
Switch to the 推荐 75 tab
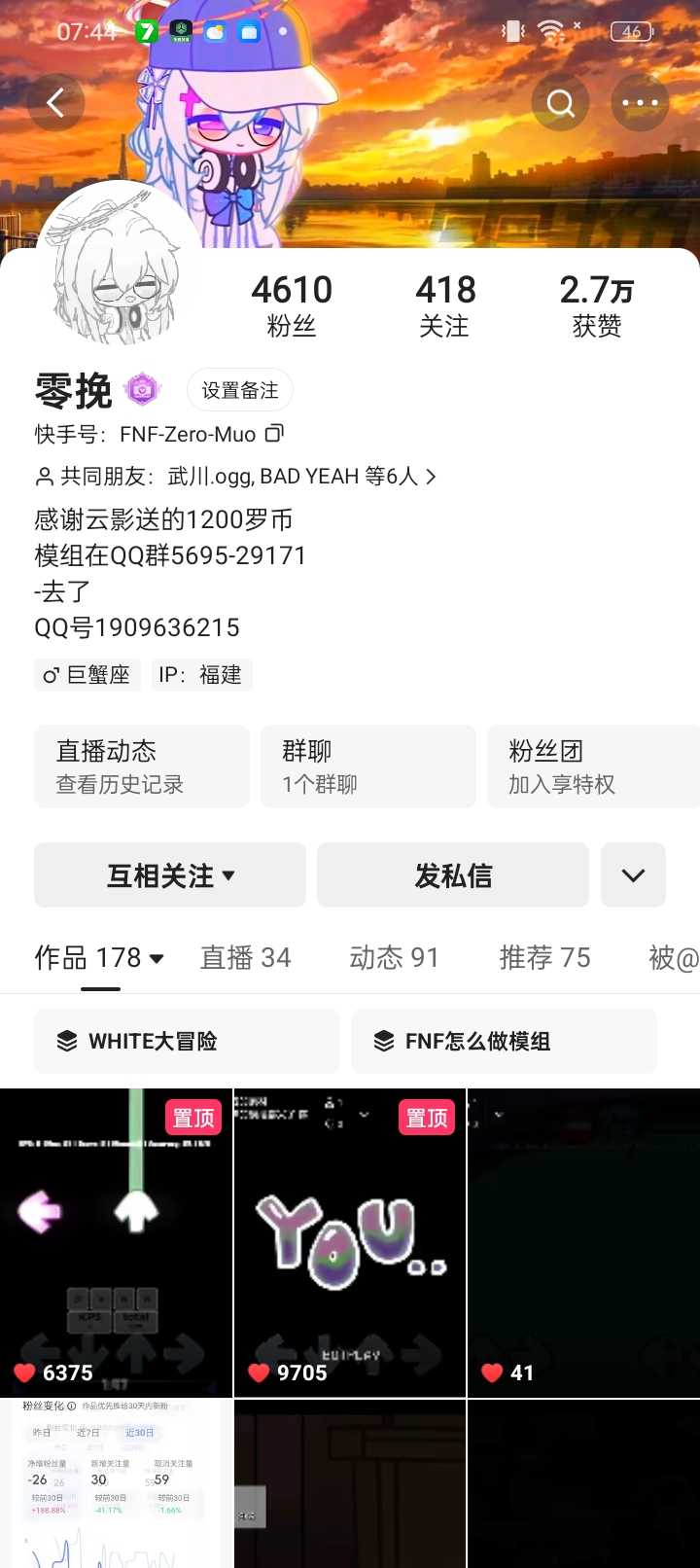tap(544, 958)
